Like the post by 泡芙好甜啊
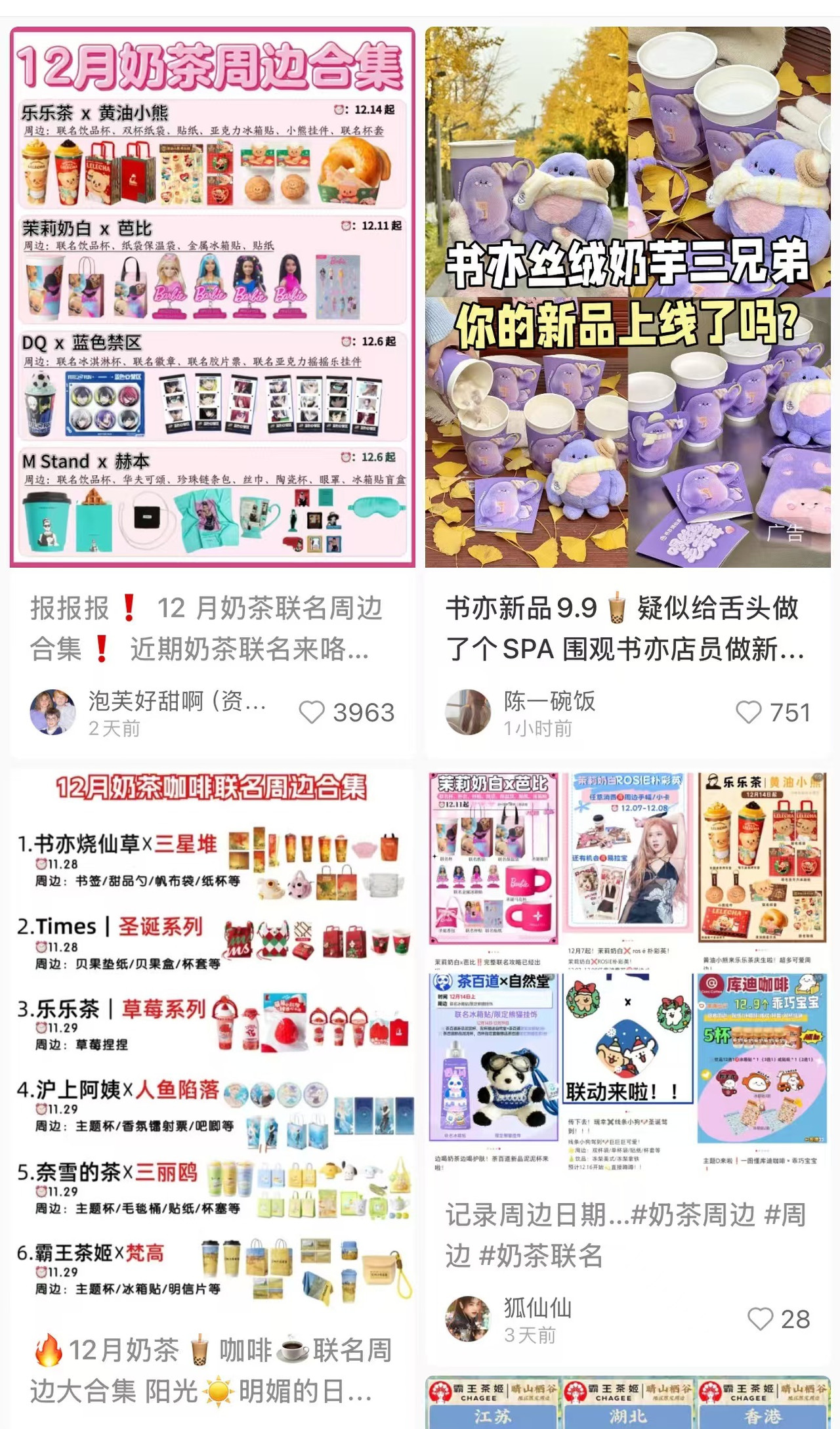The image size is (840, 1429). pos(312,712)
